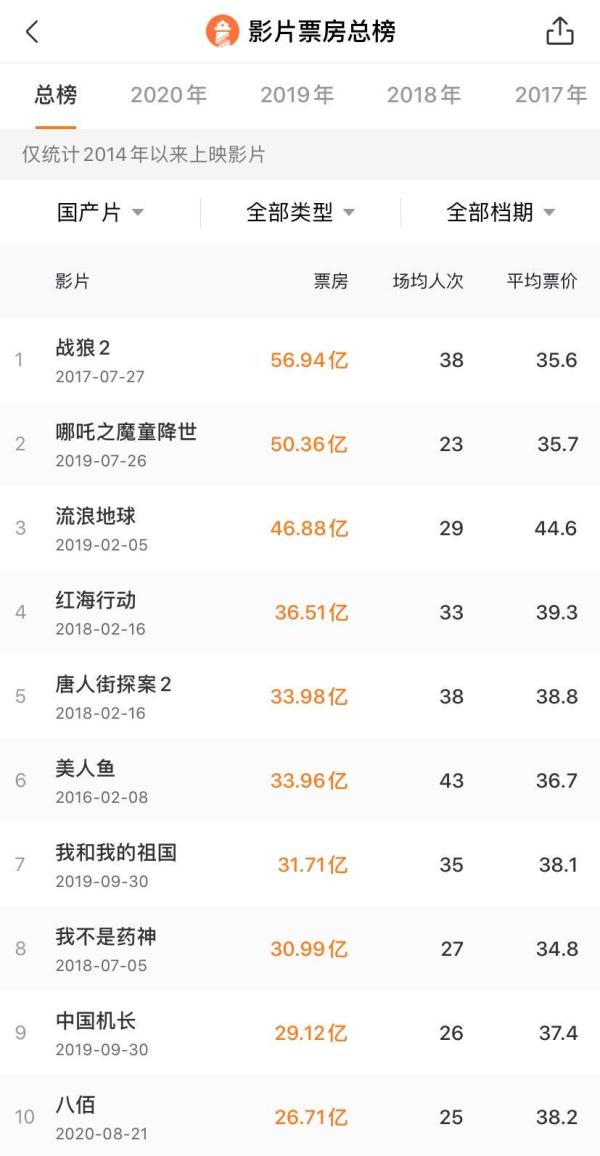Switch to the 2017年 tab

[x=550, y=95]
